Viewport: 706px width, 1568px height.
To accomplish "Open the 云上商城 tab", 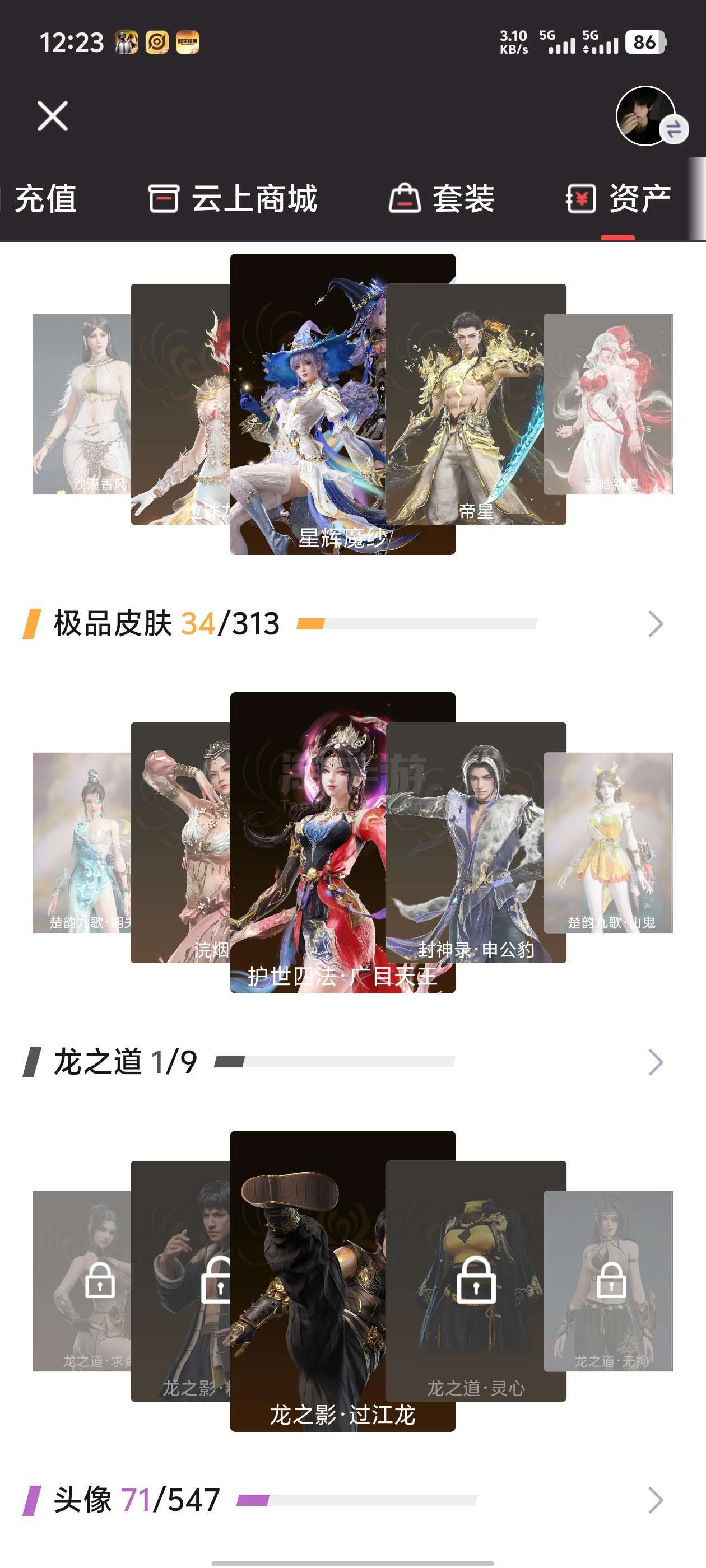I will [233, 198].
